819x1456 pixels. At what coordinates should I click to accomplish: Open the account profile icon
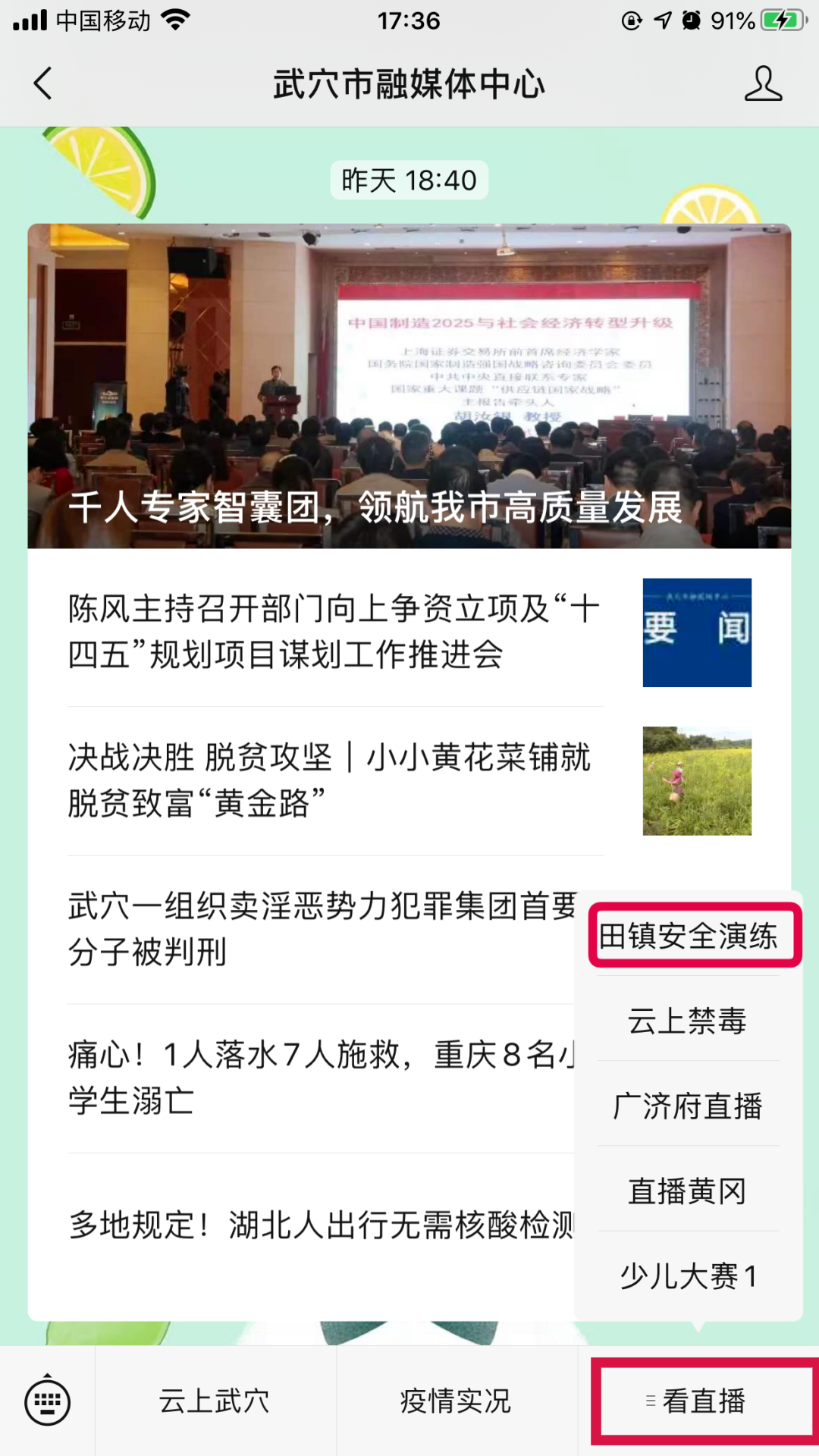coord(762,83)
